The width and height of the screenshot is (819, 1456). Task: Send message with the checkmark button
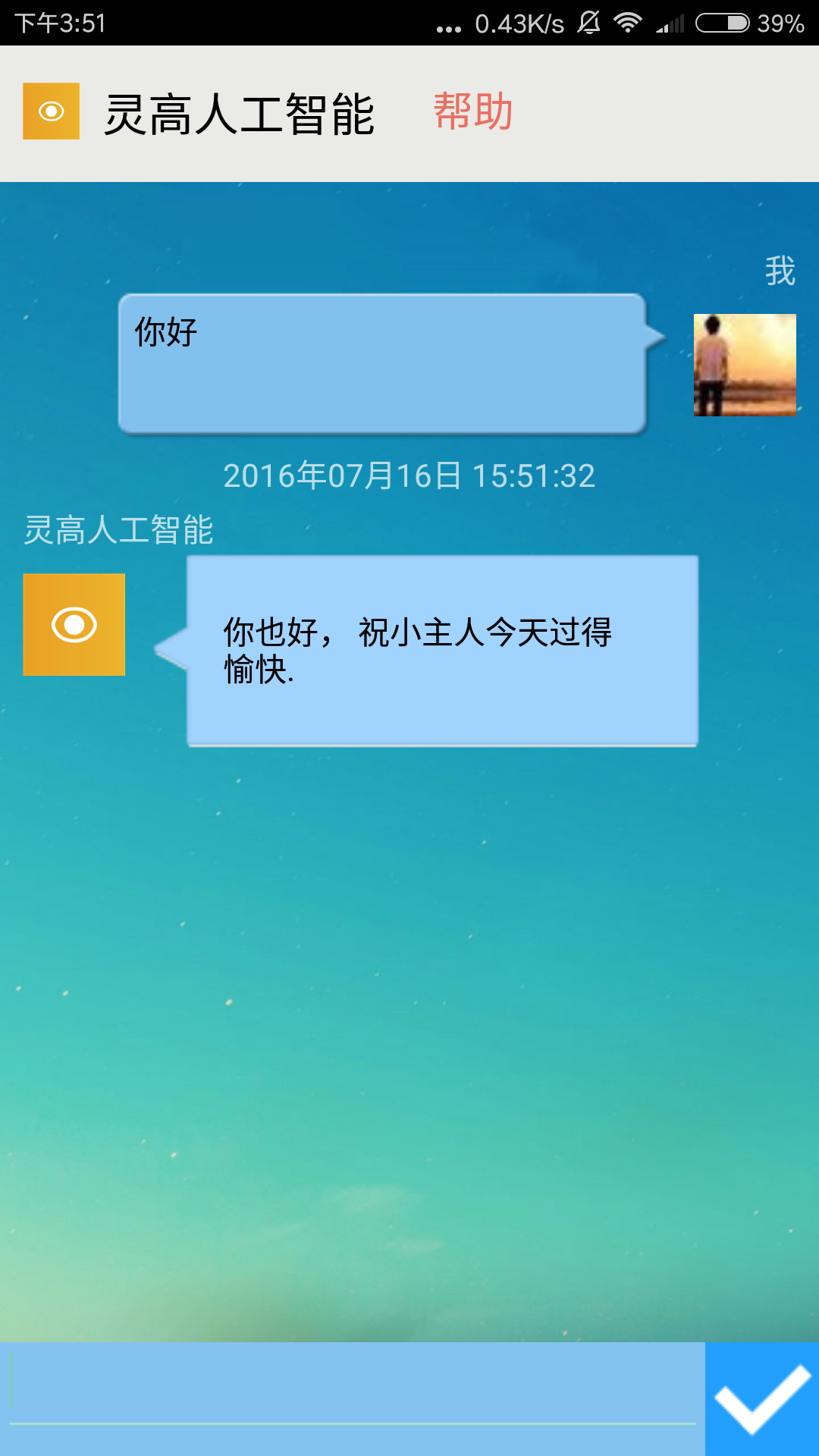tap(762, 1399)
